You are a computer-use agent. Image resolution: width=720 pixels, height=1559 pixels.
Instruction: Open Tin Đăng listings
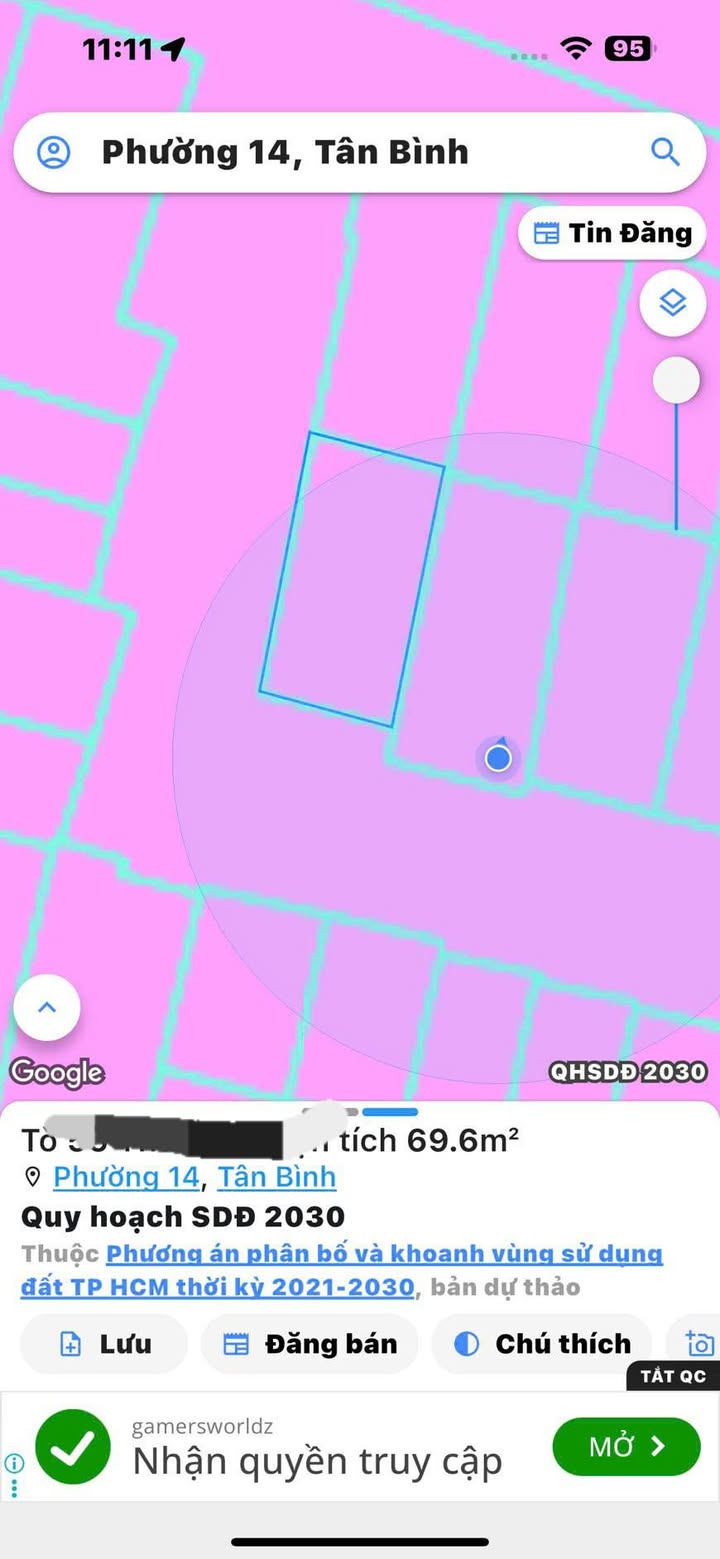[612, 233]
